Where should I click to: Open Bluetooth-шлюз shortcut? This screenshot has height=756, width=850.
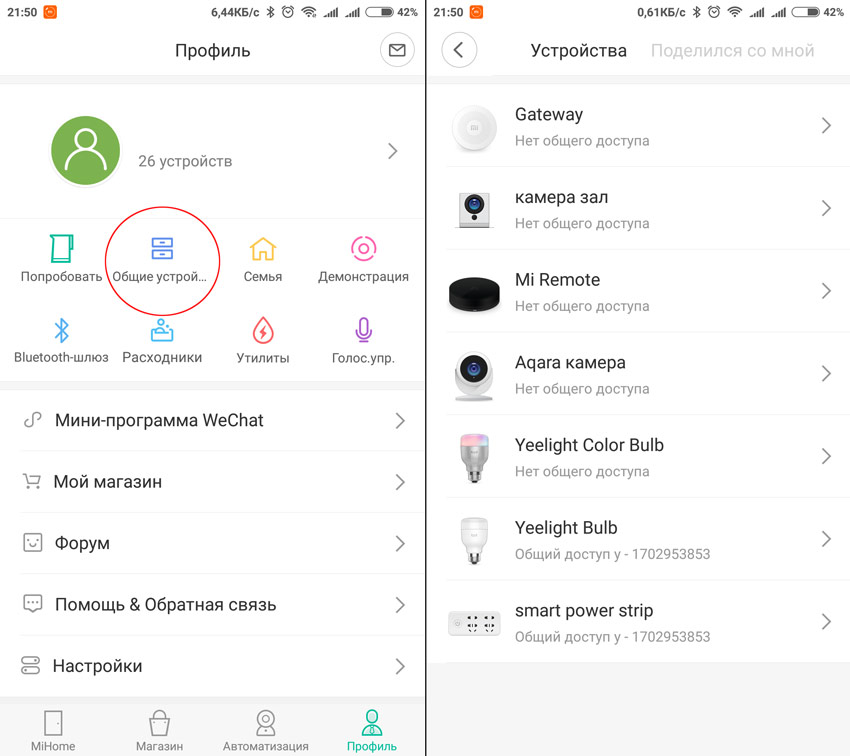point(61,340)
